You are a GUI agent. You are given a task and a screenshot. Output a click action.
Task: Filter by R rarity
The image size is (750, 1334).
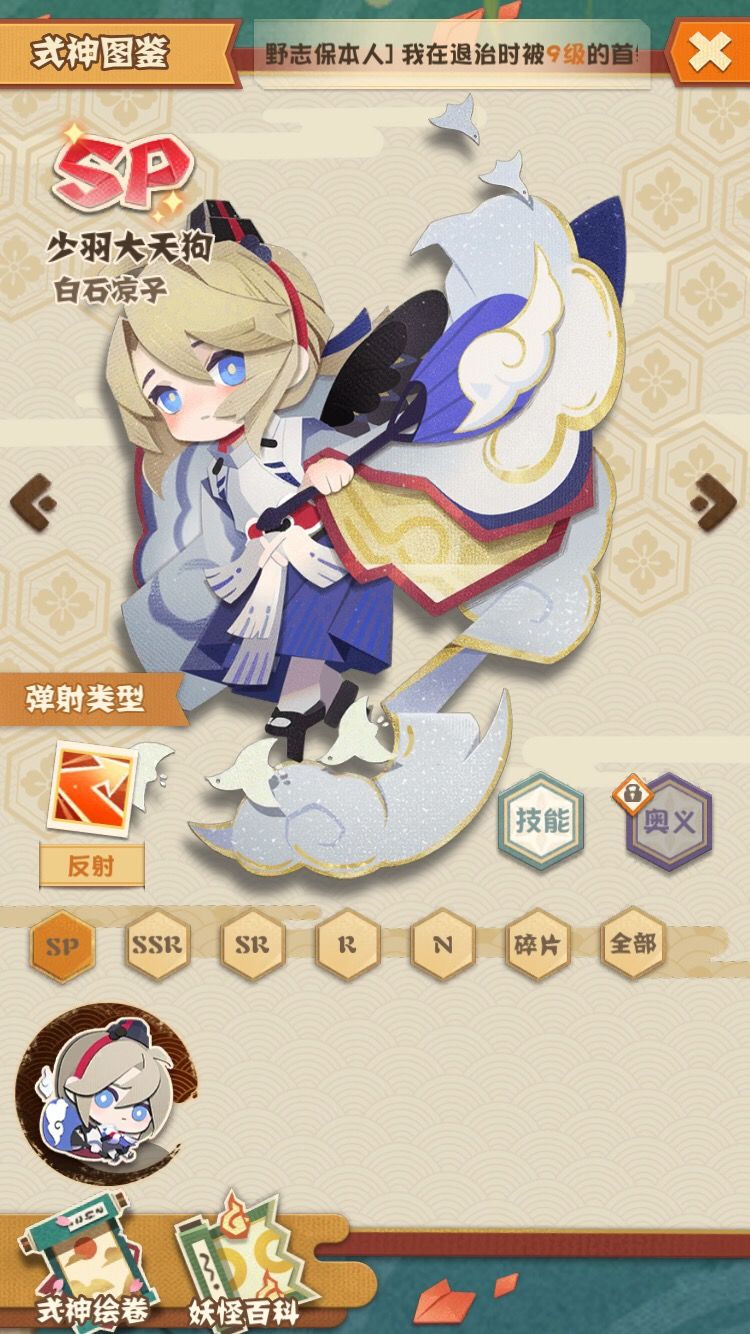pyautogui.click(x=347, y=945)
